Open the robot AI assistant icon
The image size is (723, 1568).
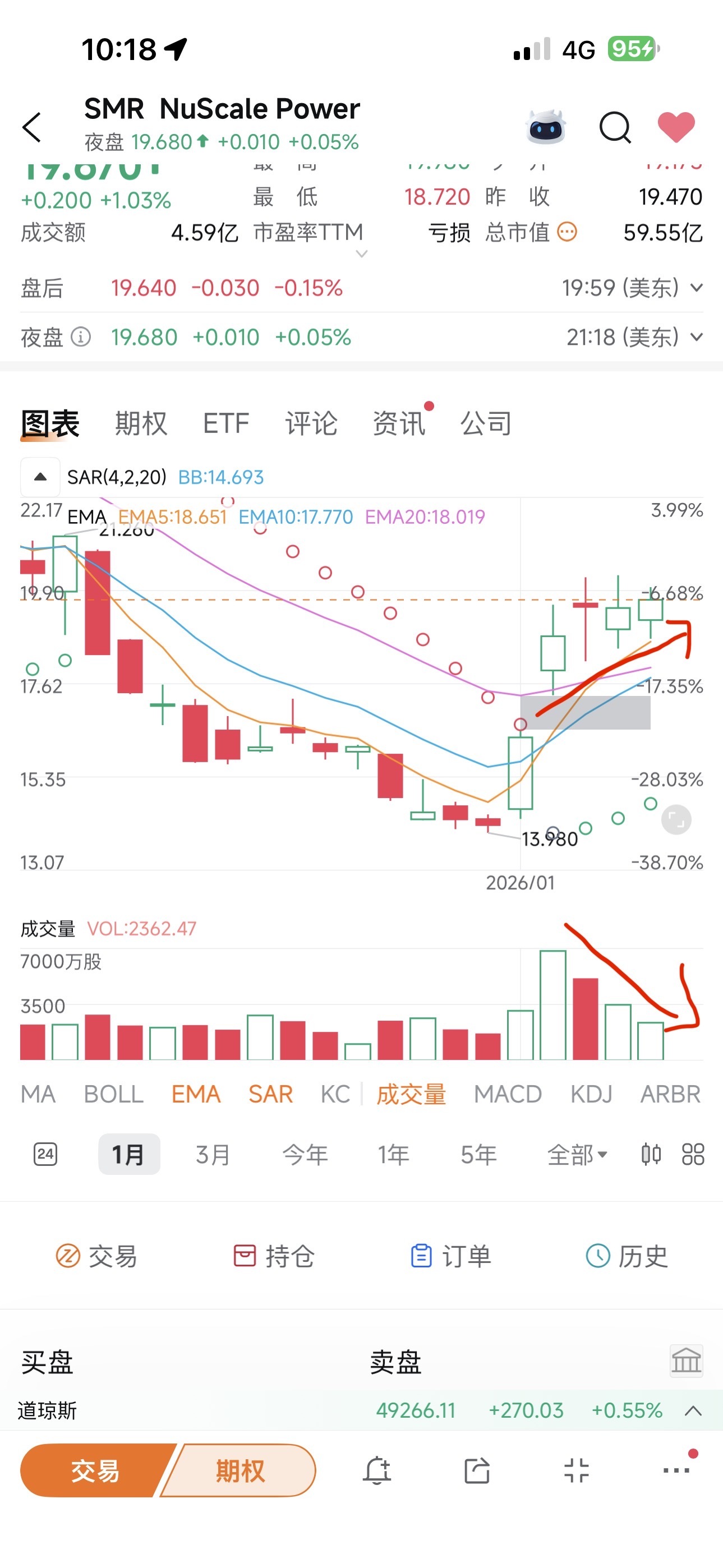click(x=545, y=127)
